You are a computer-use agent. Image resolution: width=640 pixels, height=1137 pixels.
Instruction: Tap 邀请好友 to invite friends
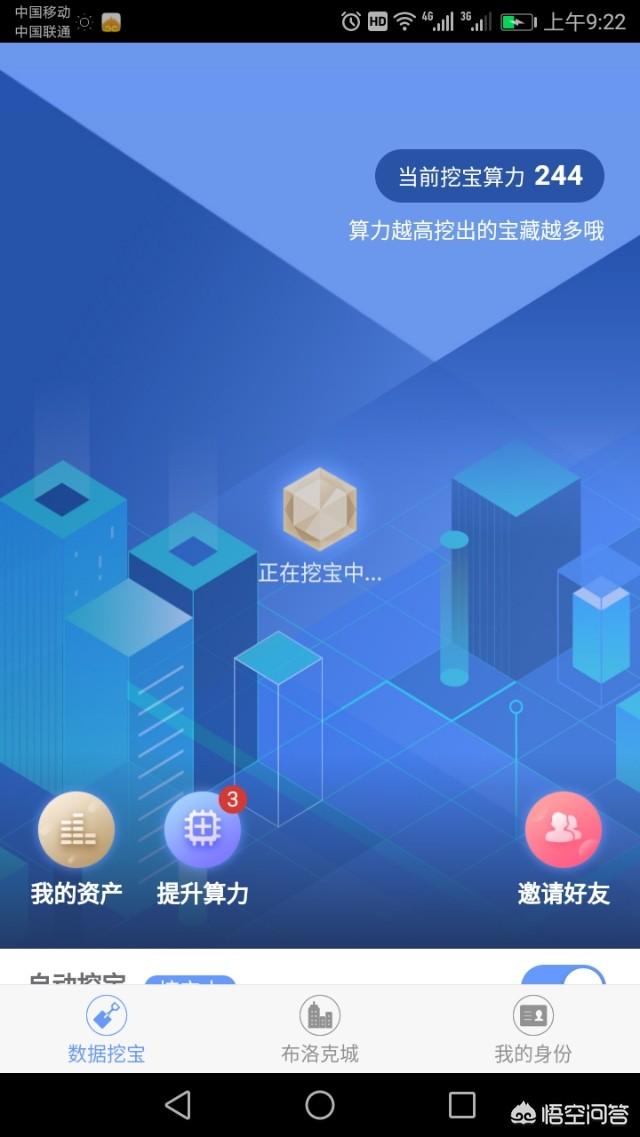pos(563,830)
